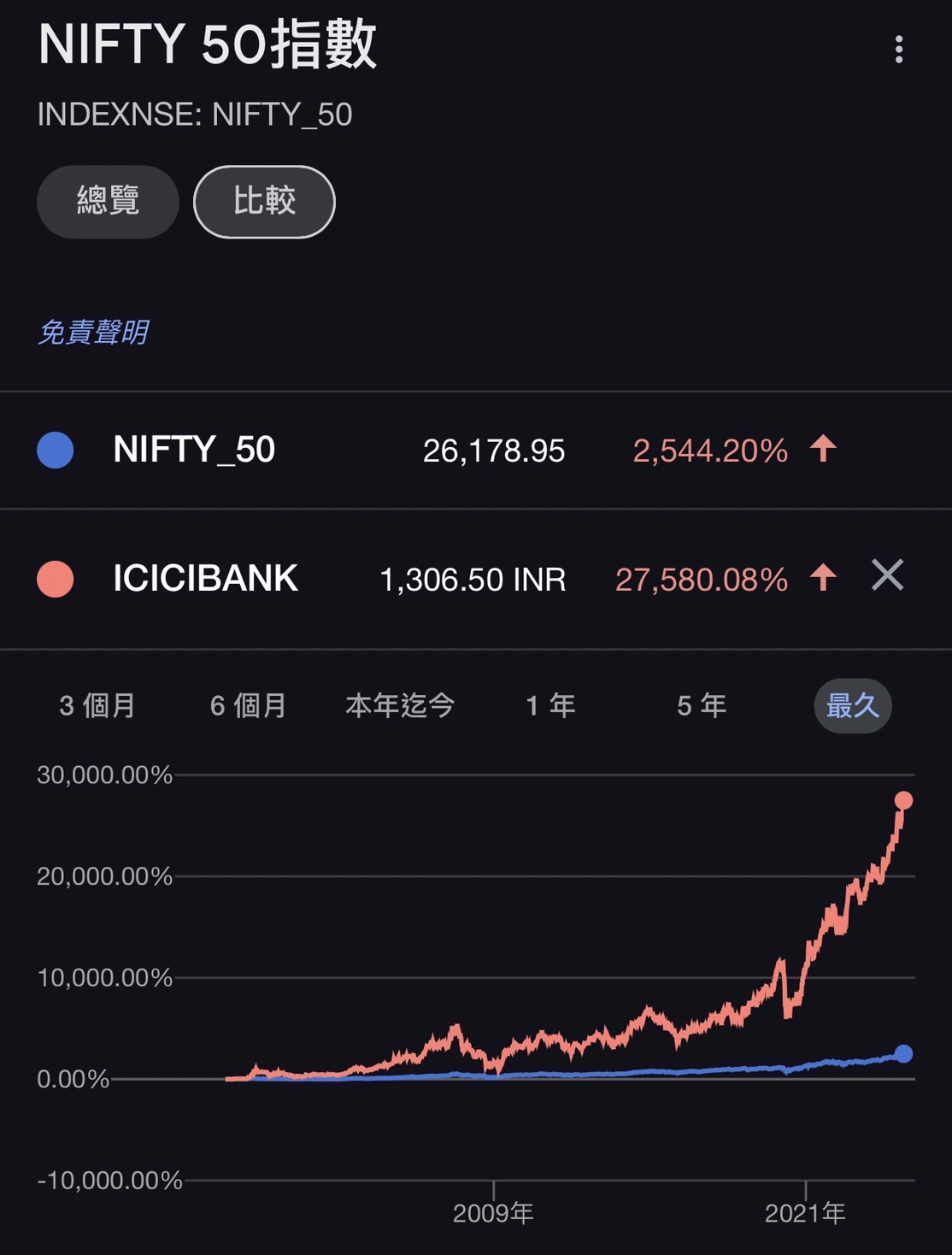Click the blue NIFTY_50 color dot
This screenshot has width=952, height=1255.
(x=56, y=451)
